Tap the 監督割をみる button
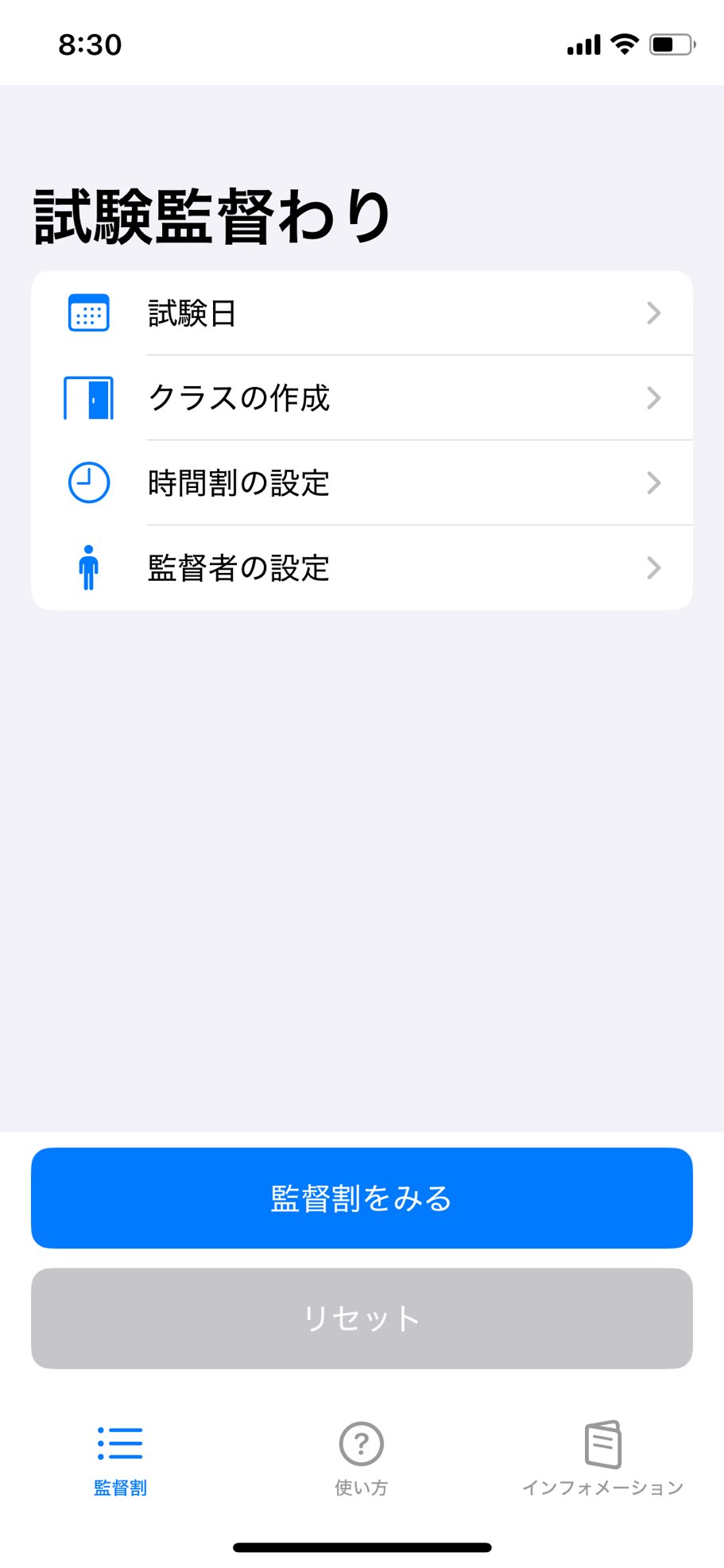The image size is (724, 1568). click(x=362, y=1198)
